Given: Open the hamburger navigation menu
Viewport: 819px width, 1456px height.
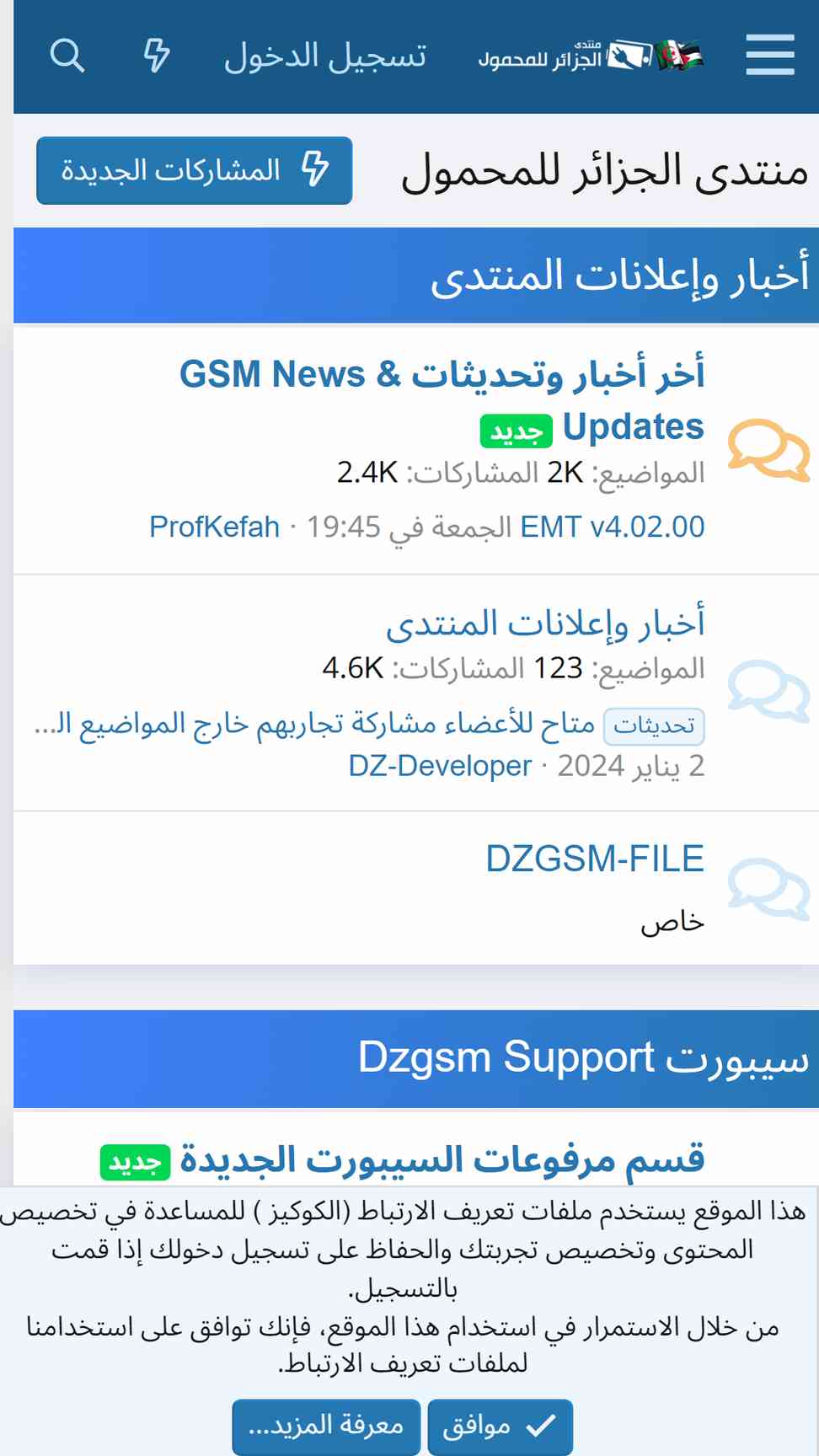Looking at the screenshot, I should (x=770, y=56).
